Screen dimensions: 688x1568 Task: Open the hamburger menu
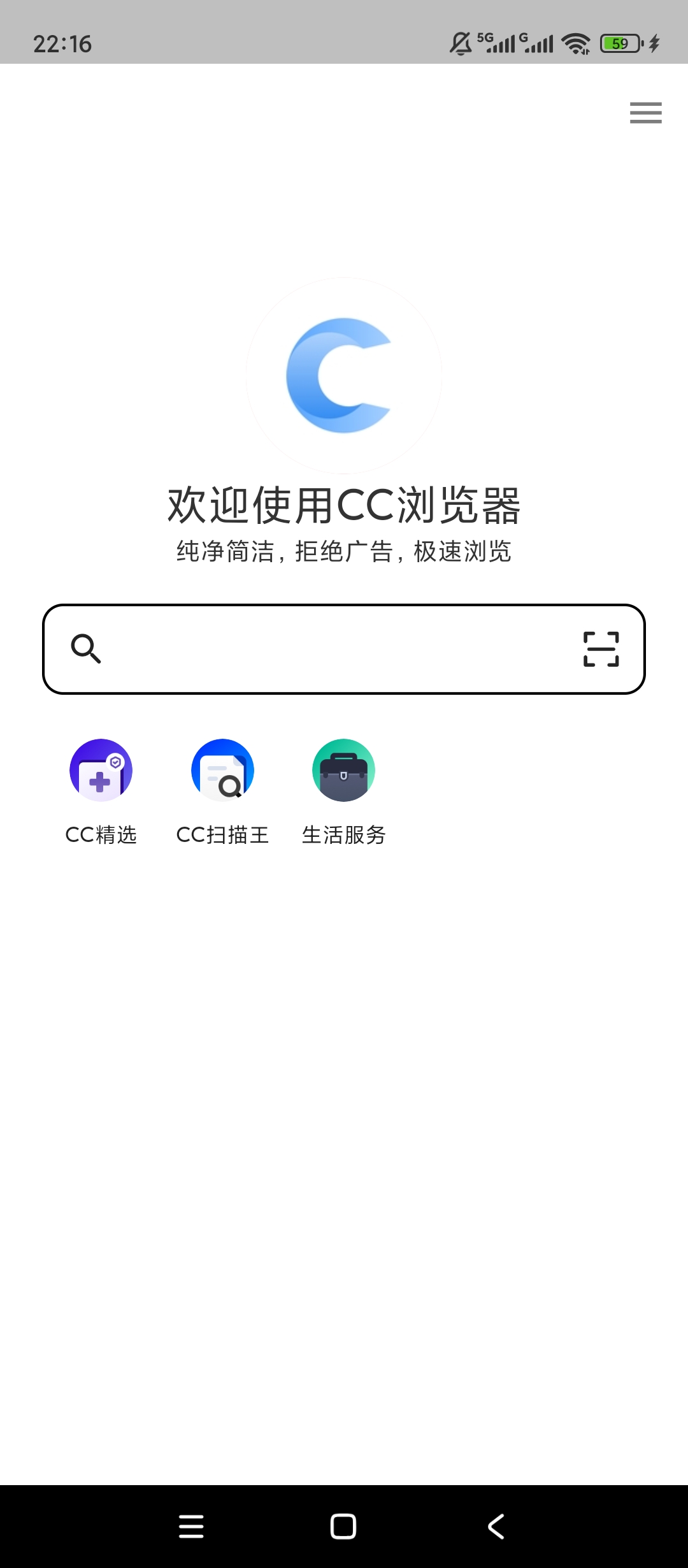(645, 113)
